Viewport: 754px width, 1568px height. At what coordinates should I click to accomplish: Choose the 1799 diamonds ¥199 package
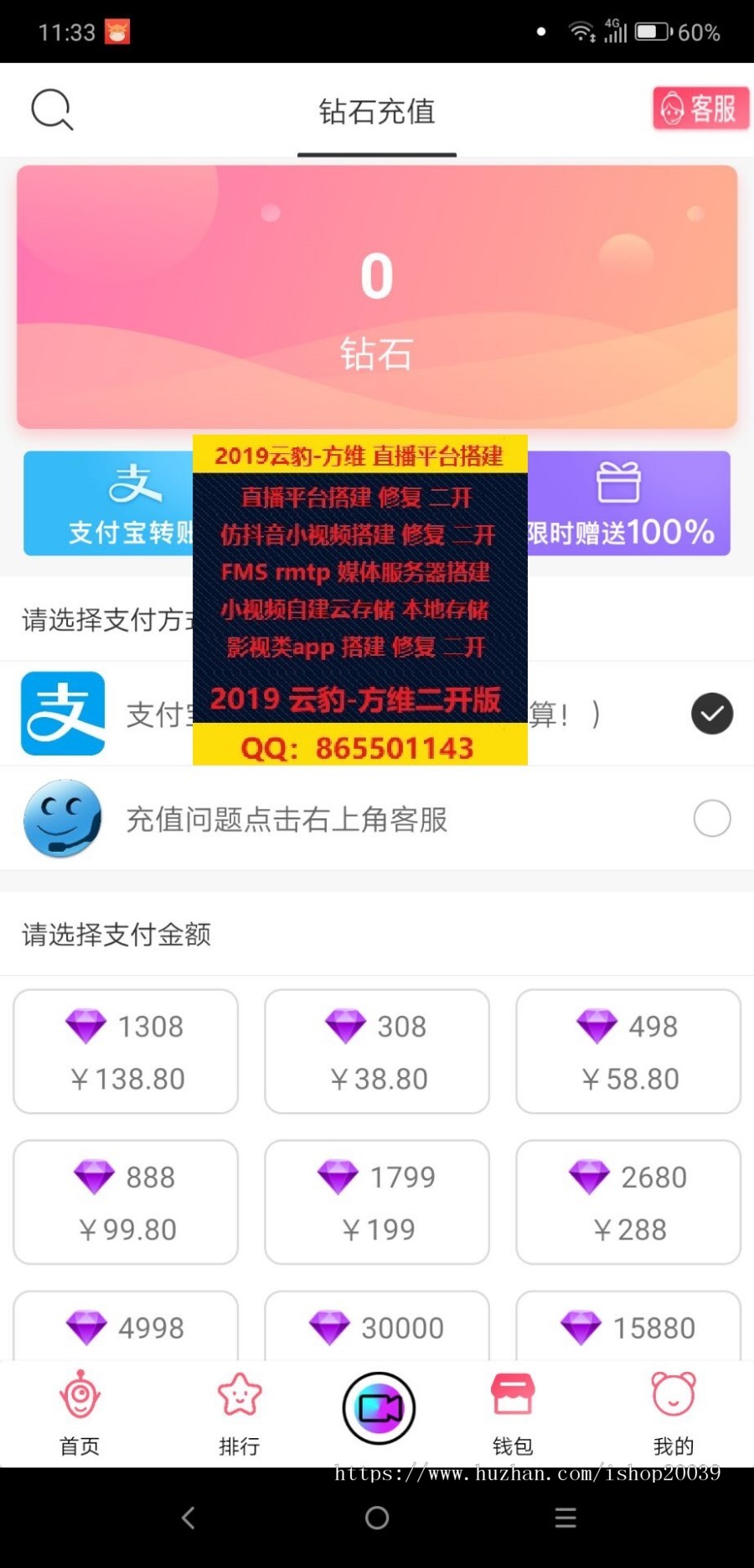pos(377,1202)
